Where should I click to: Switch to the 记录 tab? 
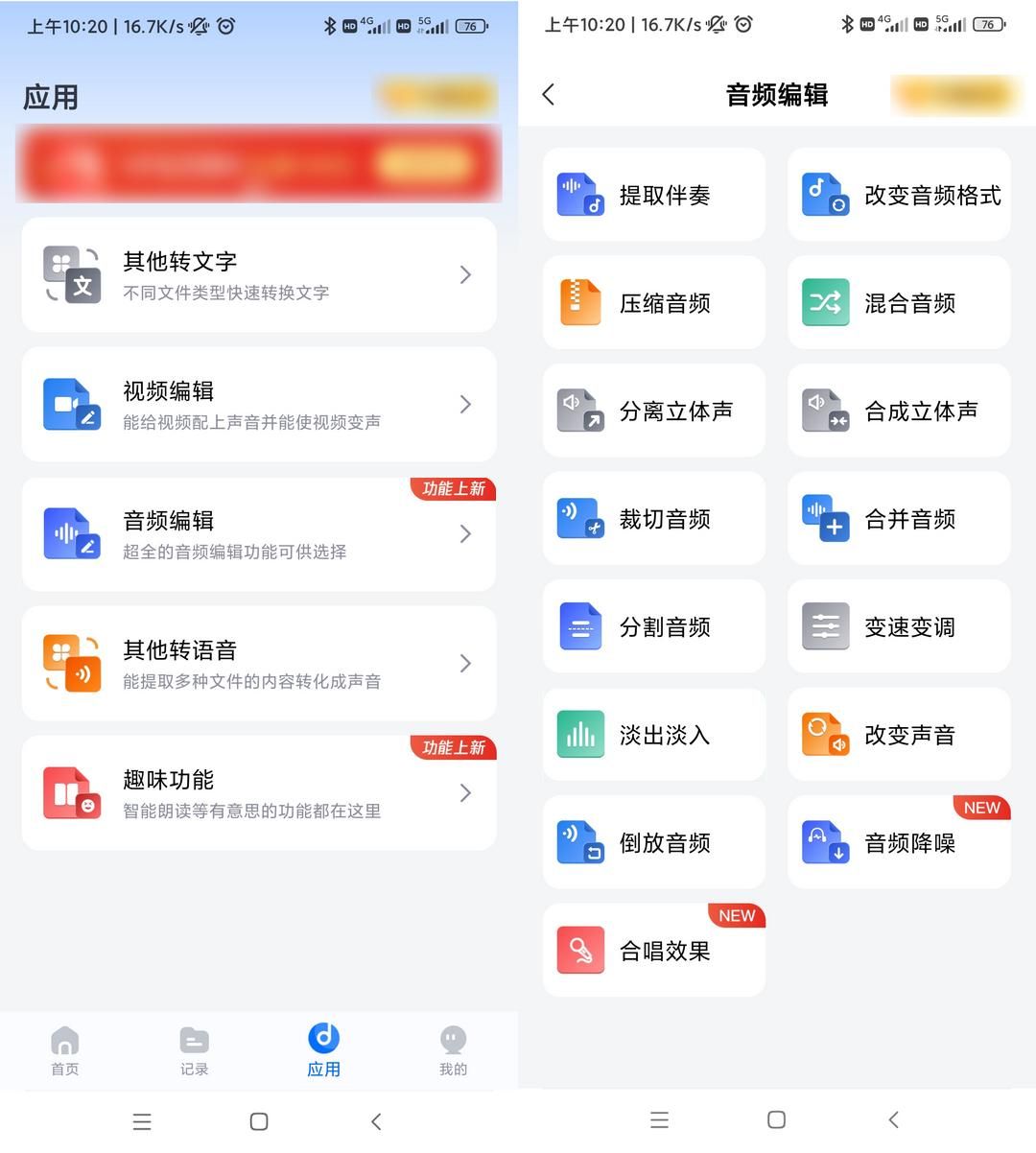194,1050
